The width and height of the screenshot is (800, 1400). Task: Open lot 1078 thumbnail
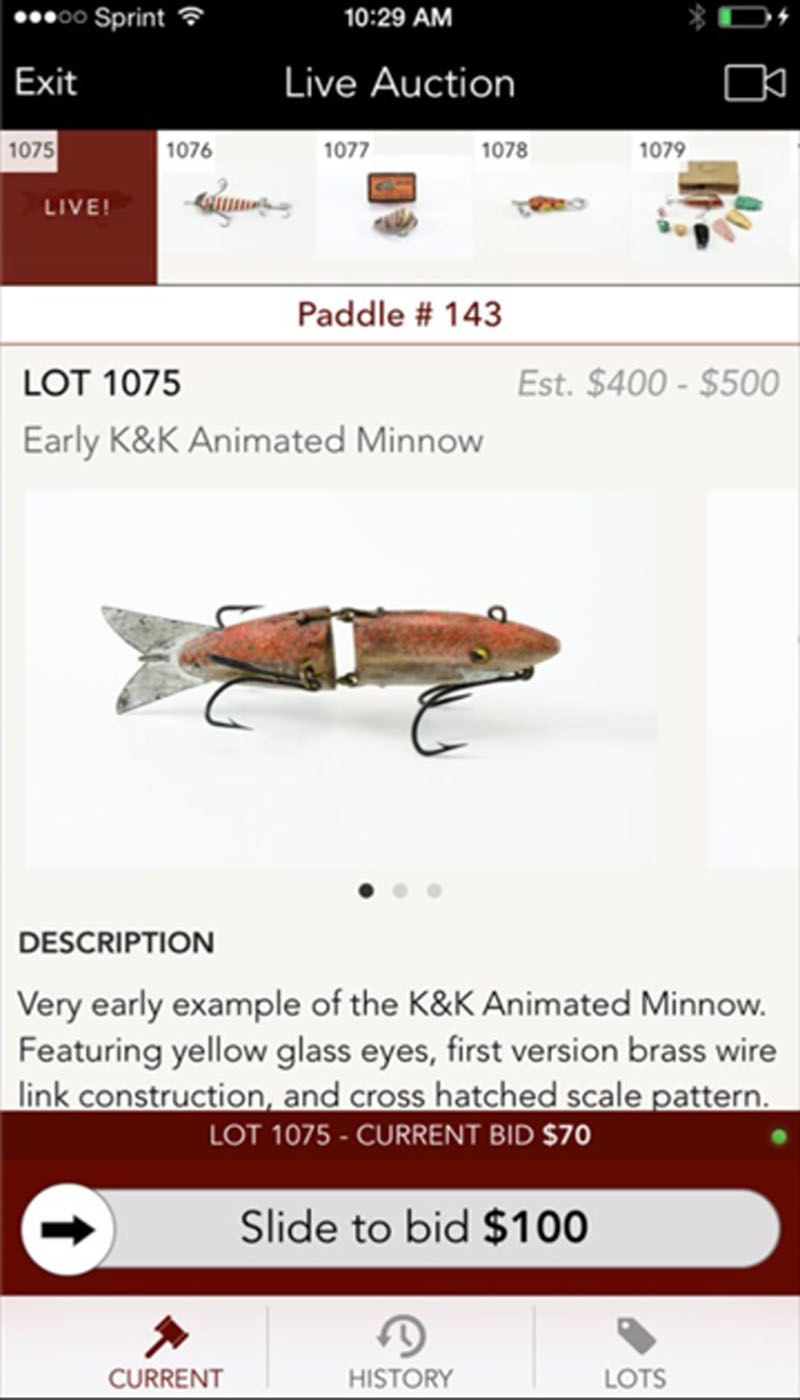(x=553, y=207)
